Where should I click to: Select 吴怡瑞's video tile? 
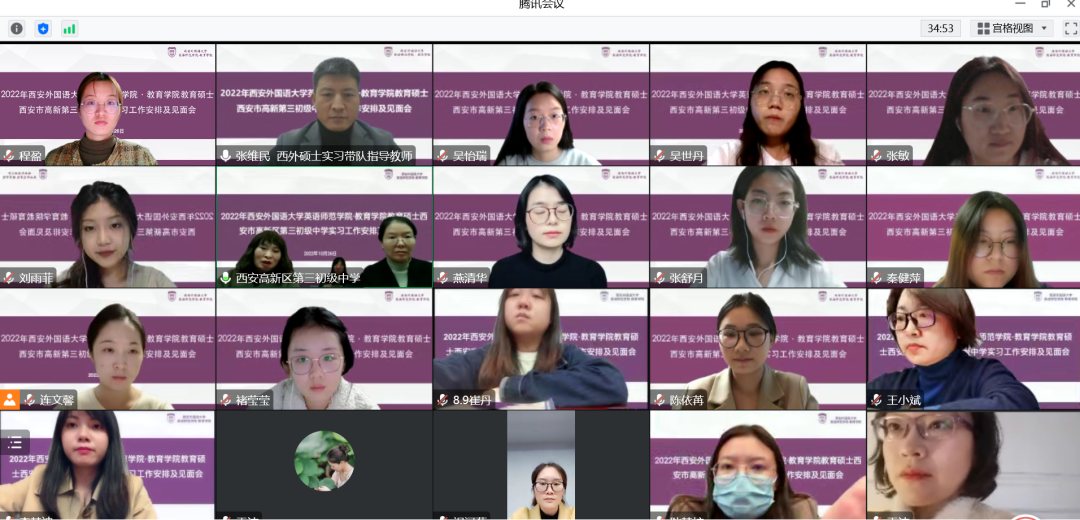541,105
